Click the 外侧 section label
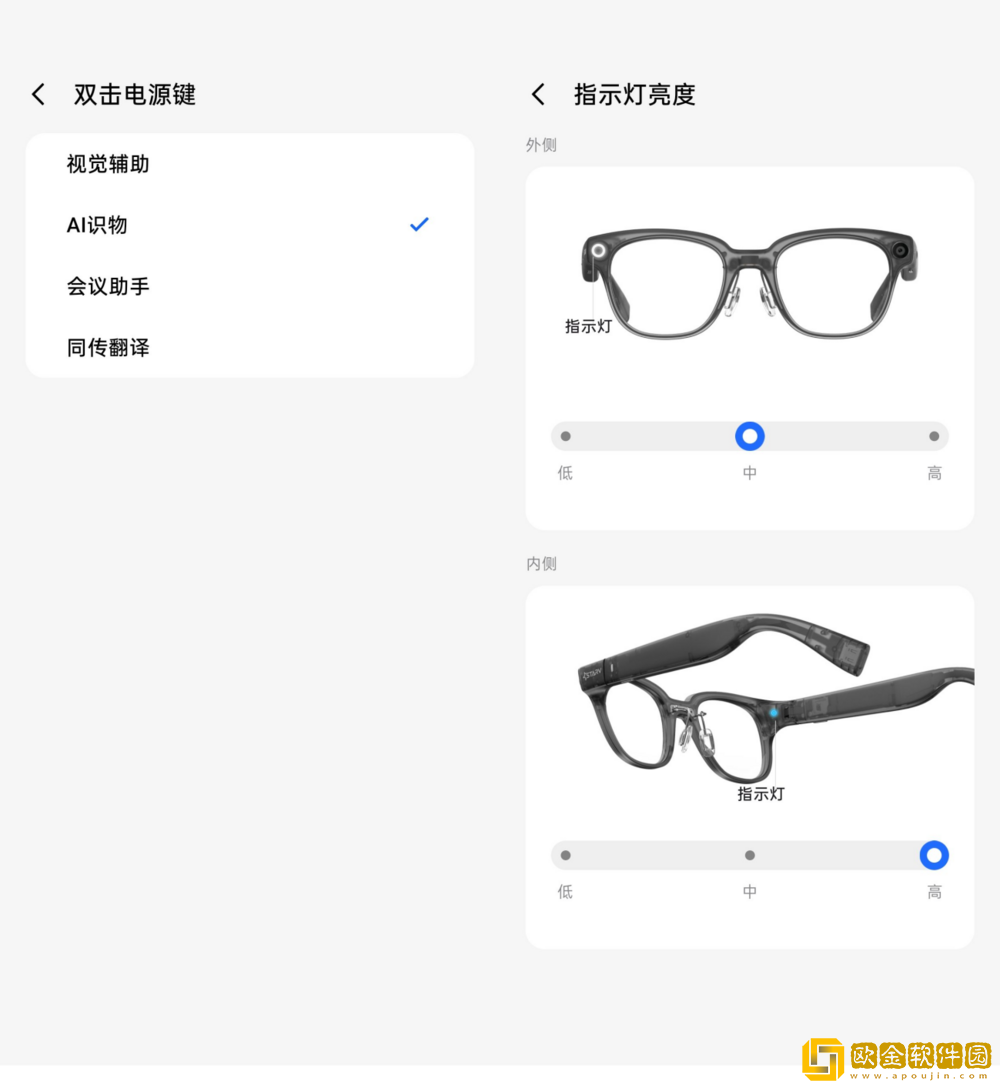The height and width of the screenshot is (1085, 1000). click(541, 144)
